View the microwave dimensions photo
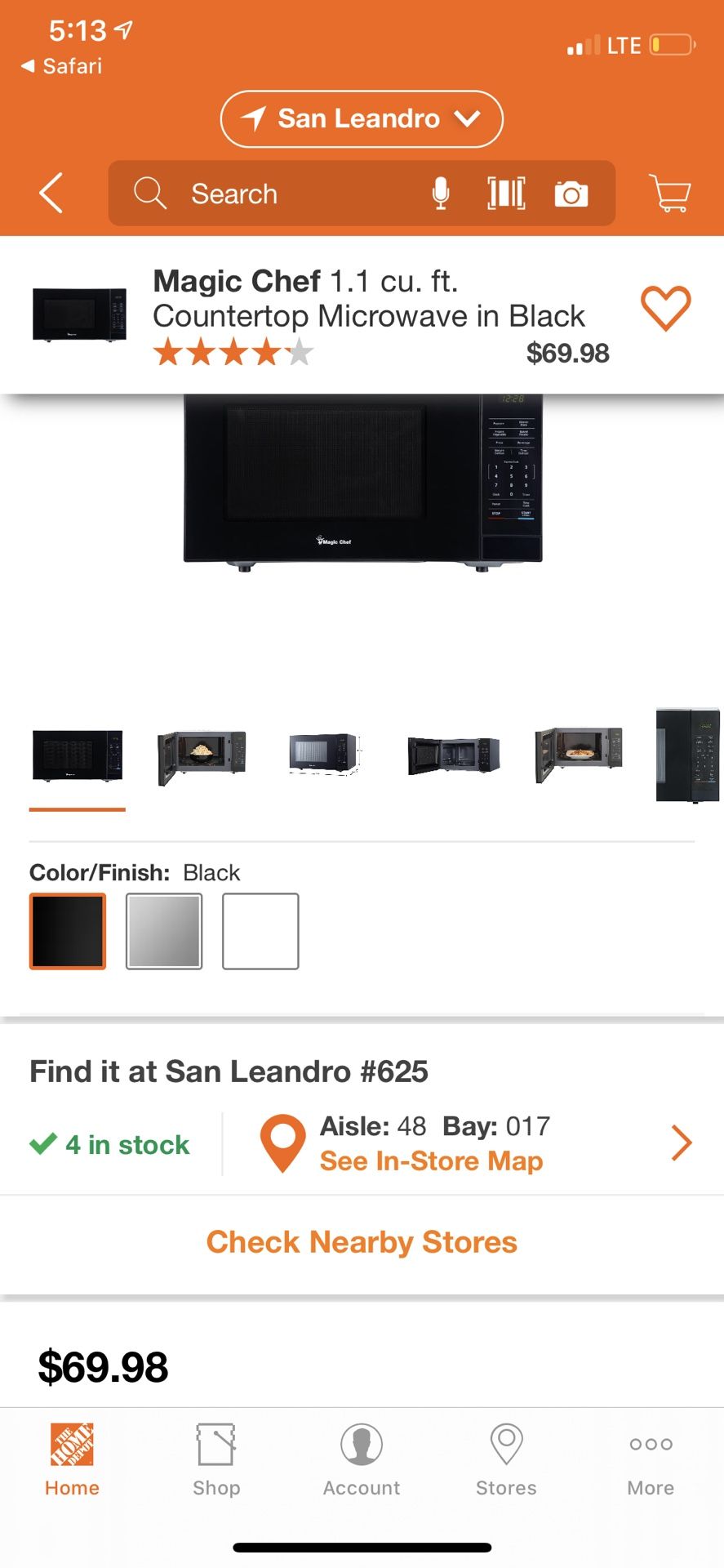 coord(324,754)
